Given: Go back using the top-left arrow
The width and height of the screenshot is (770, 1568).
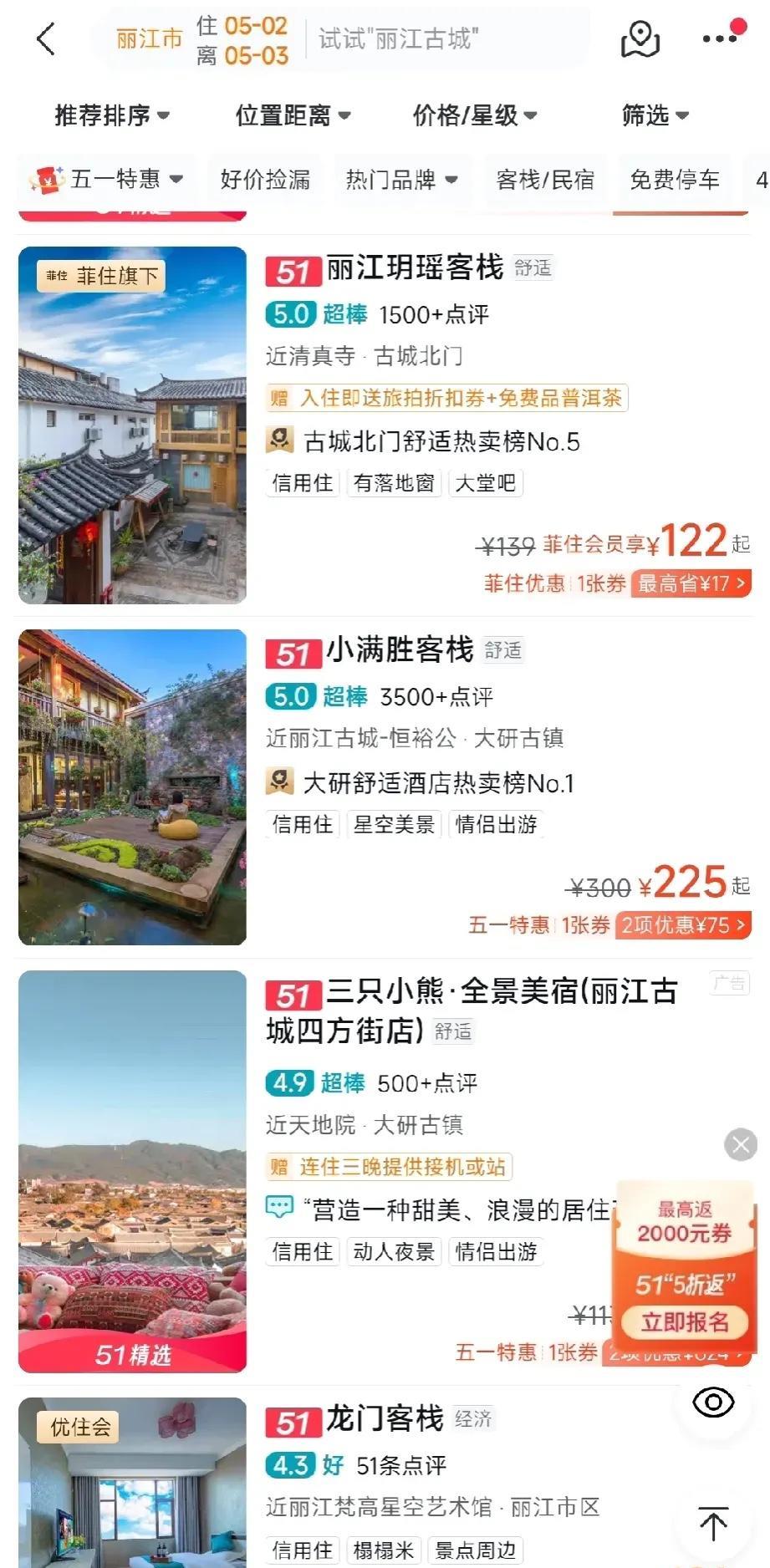Looking at the screenshot, I should pyautogui.click(x=47, y=39).
